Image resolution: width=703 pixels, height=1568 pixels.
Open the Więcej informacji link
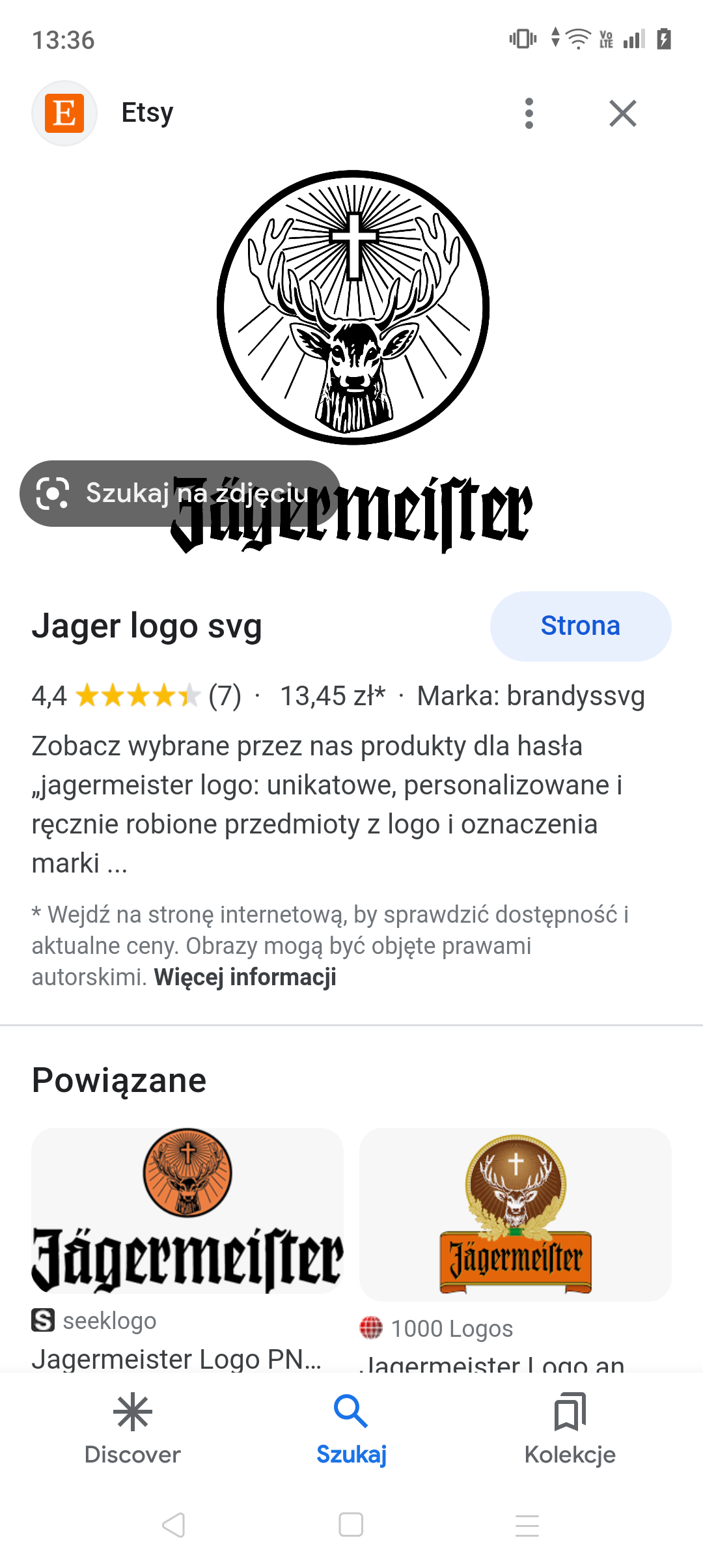coord(245,977)
